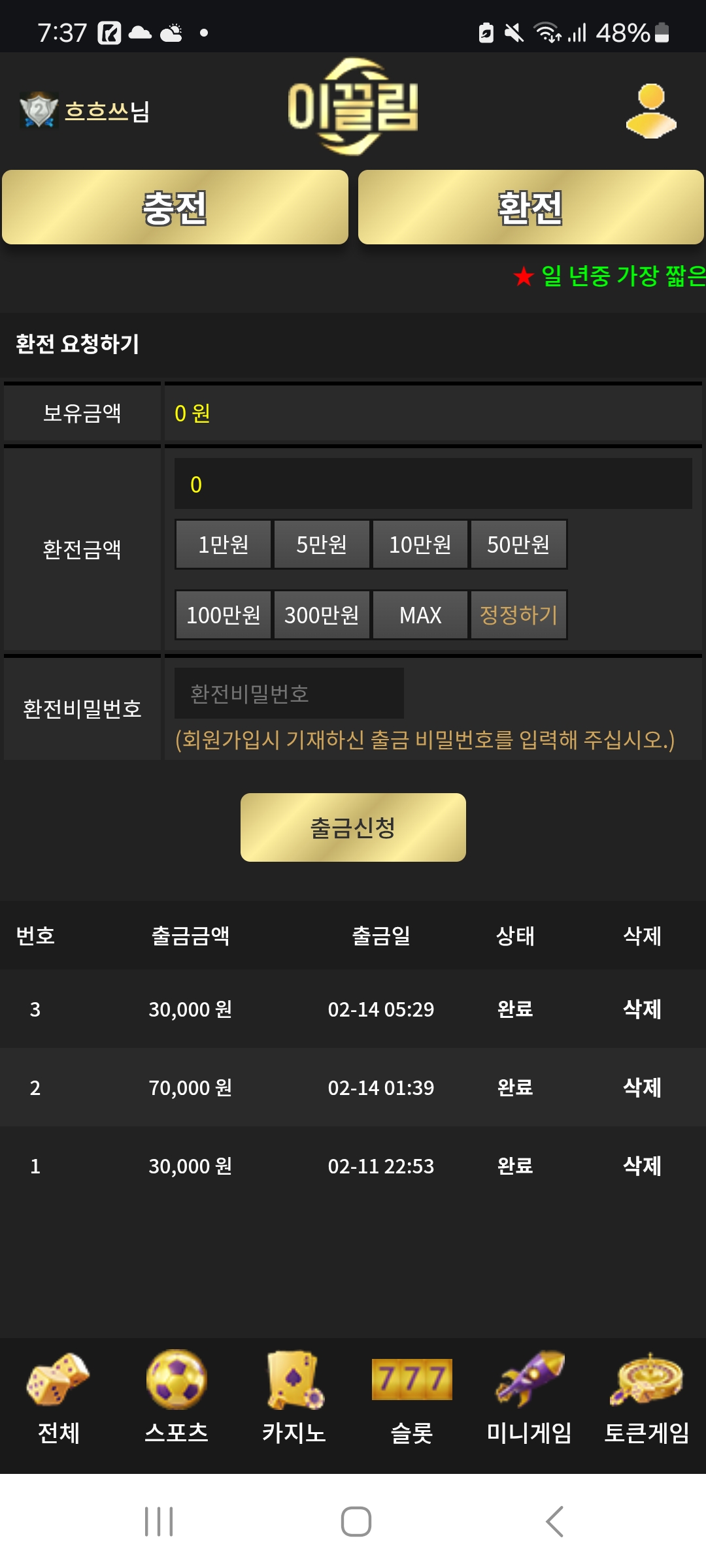Switch to the 스포츠 tab

pos(176,1398)
